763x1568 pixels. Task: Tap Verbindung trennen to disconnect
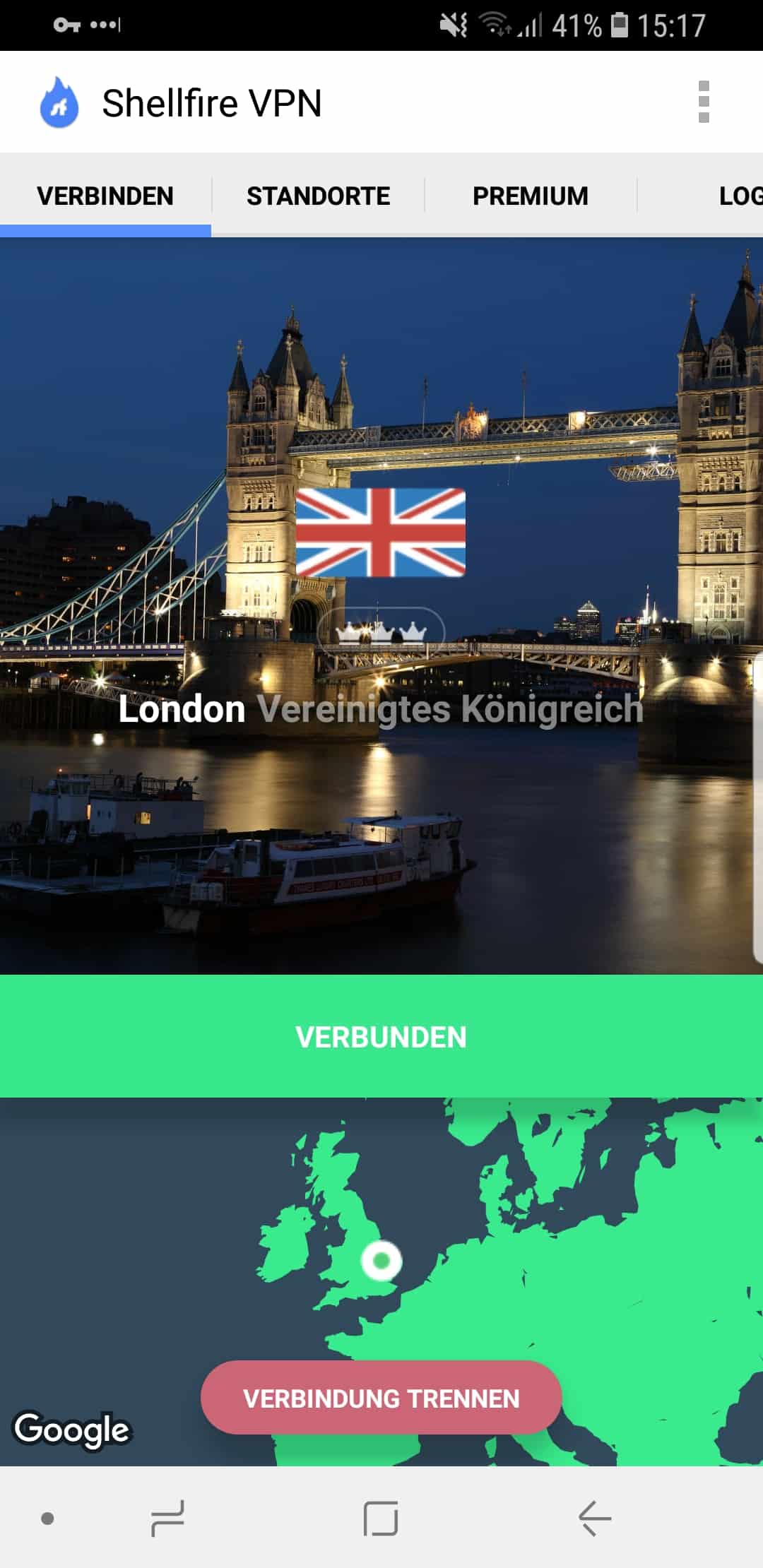click(381, 1398)
